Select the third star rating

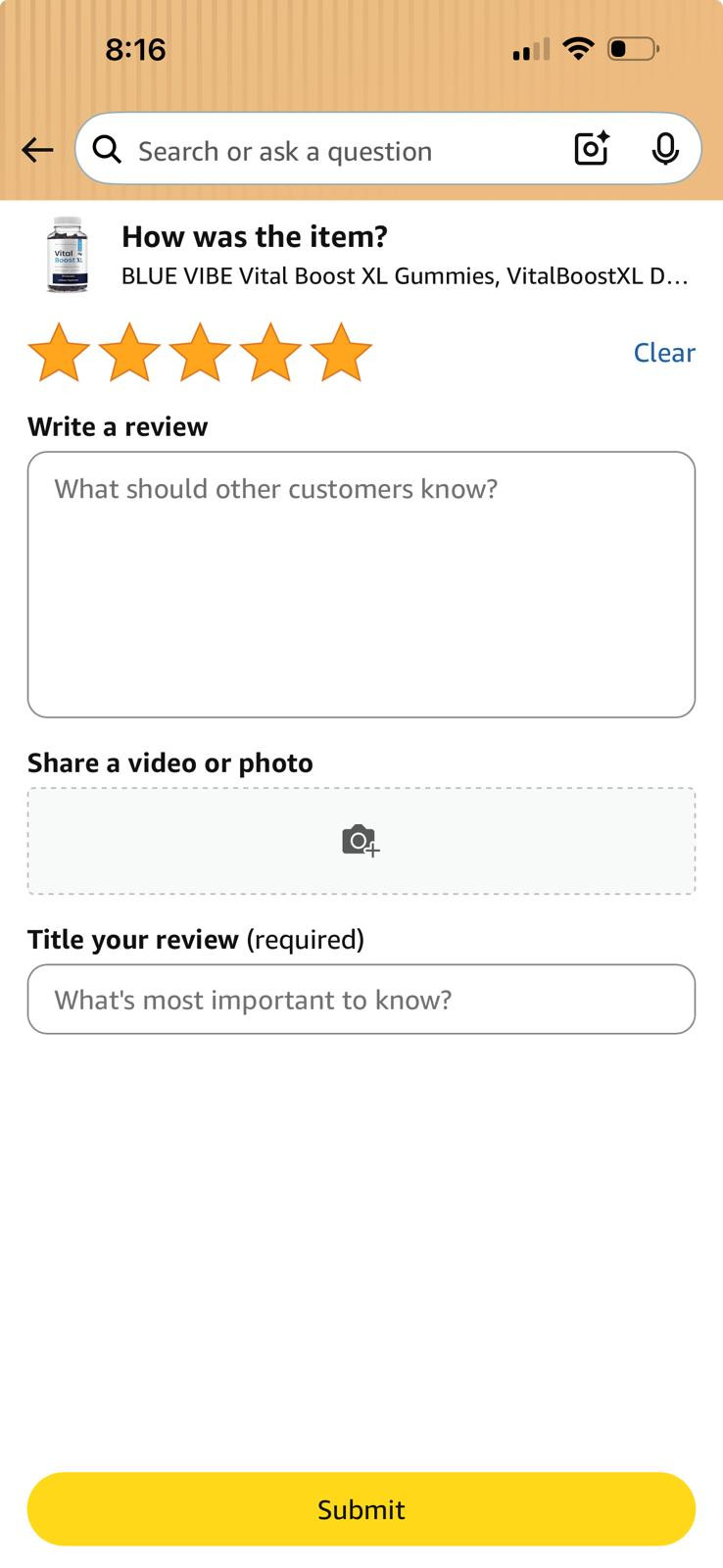tap(200, 353)
